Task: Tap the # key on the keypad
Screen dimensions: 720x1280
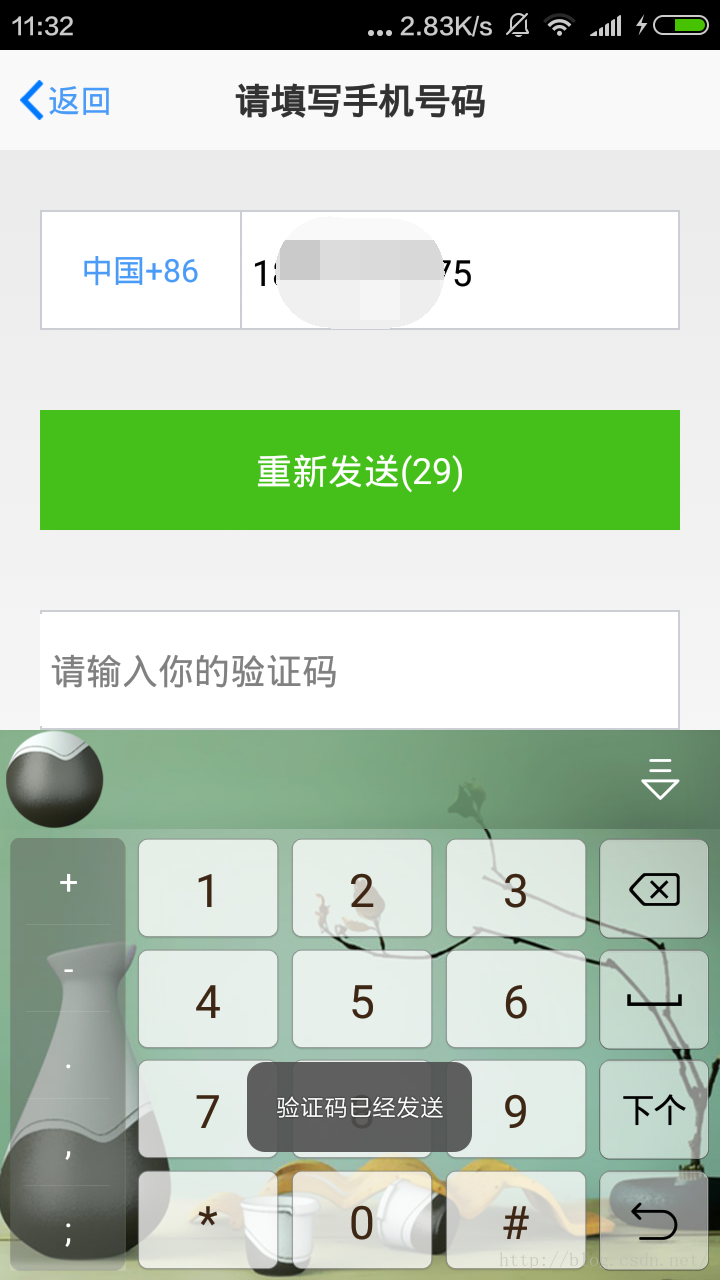Action: [x=515, y=1222]
